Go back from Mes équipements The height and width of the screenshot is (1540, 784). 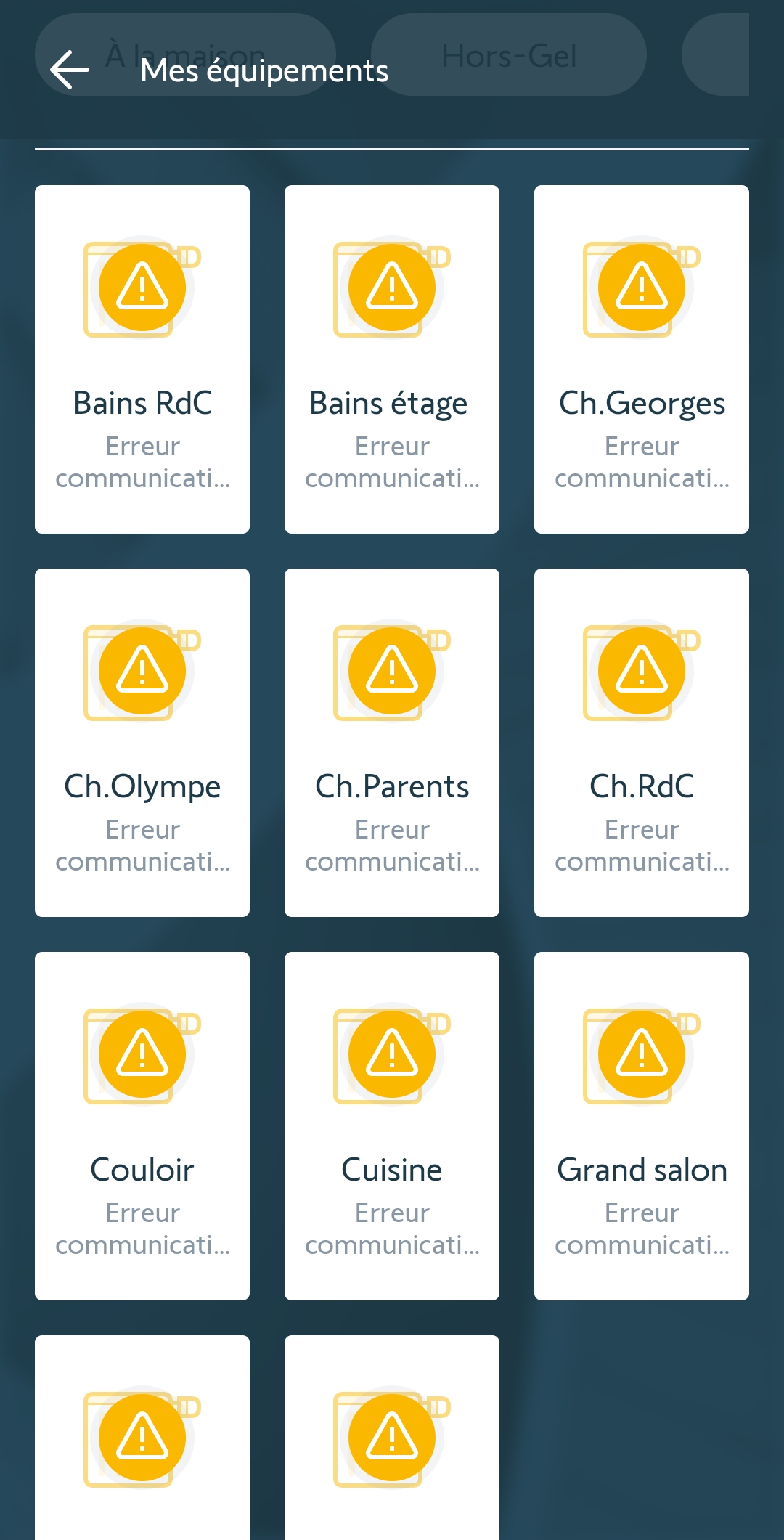[70, 70]
